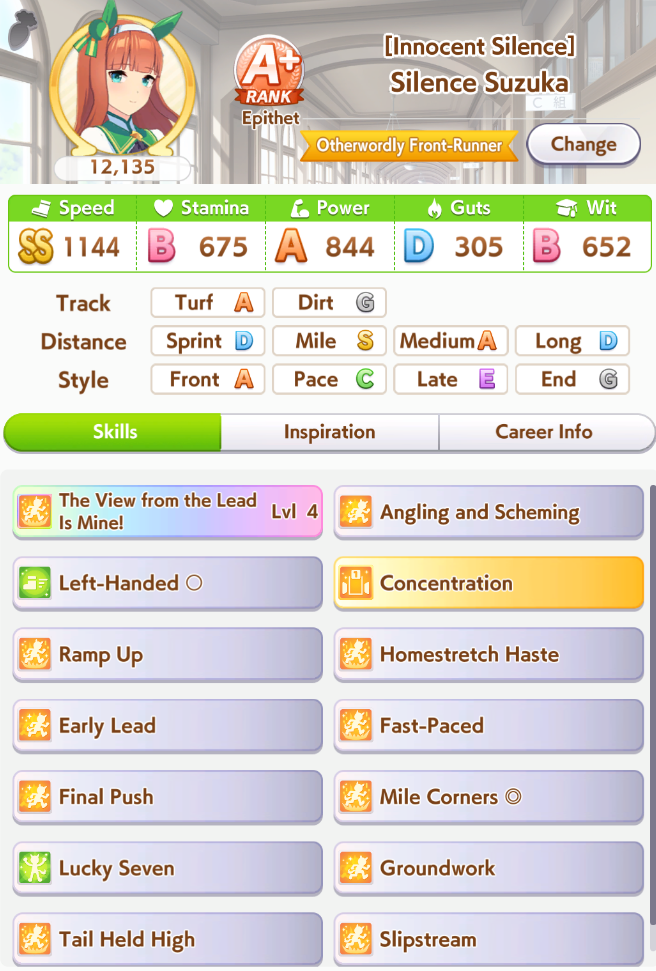Select the Skills tab
Screen dimensions: 656x971
pyautogui.click(x=114, y=432)
